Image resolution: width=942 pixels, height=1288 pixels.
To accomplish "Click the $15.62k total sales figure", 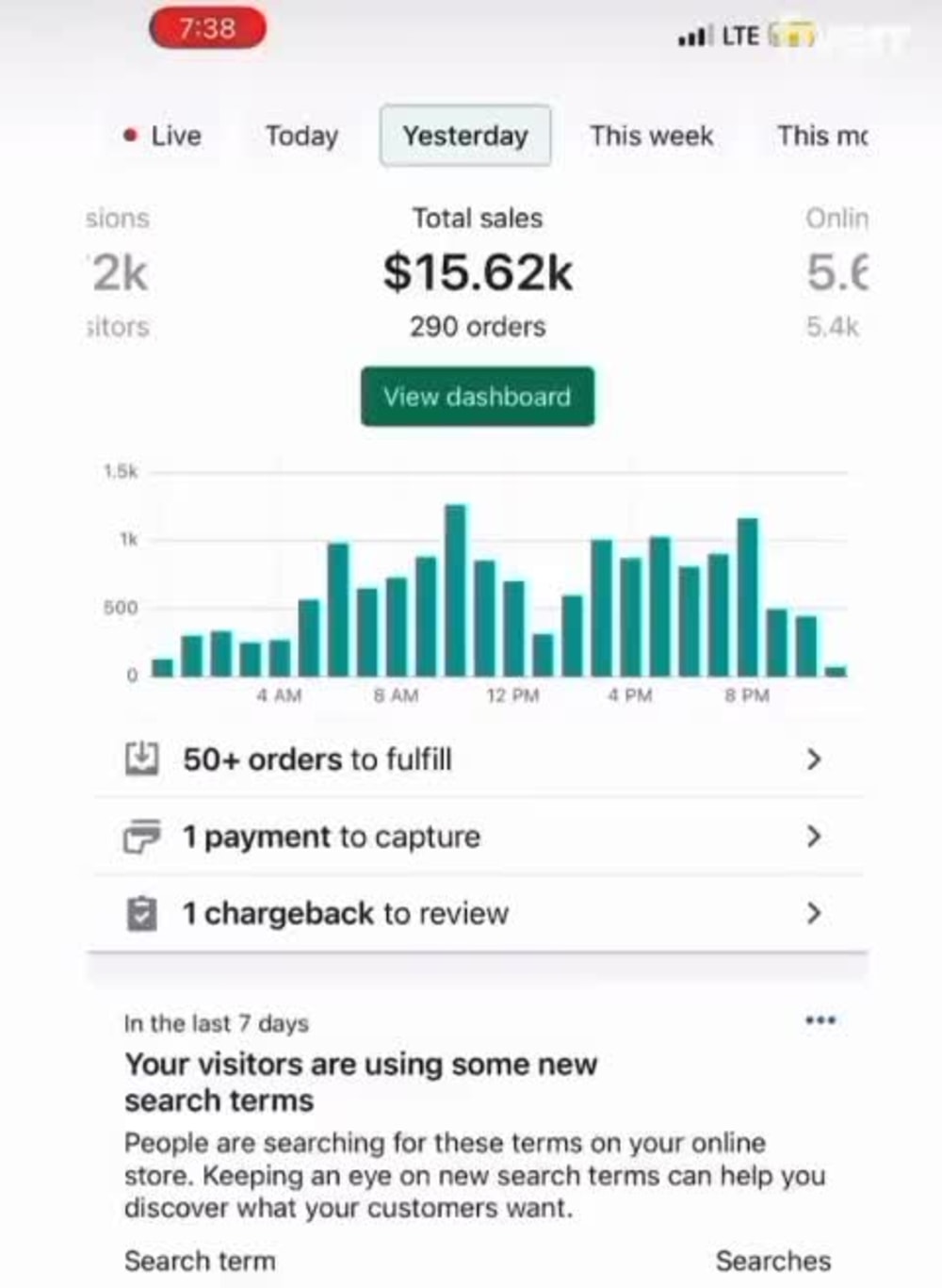I will coord(477,271).
